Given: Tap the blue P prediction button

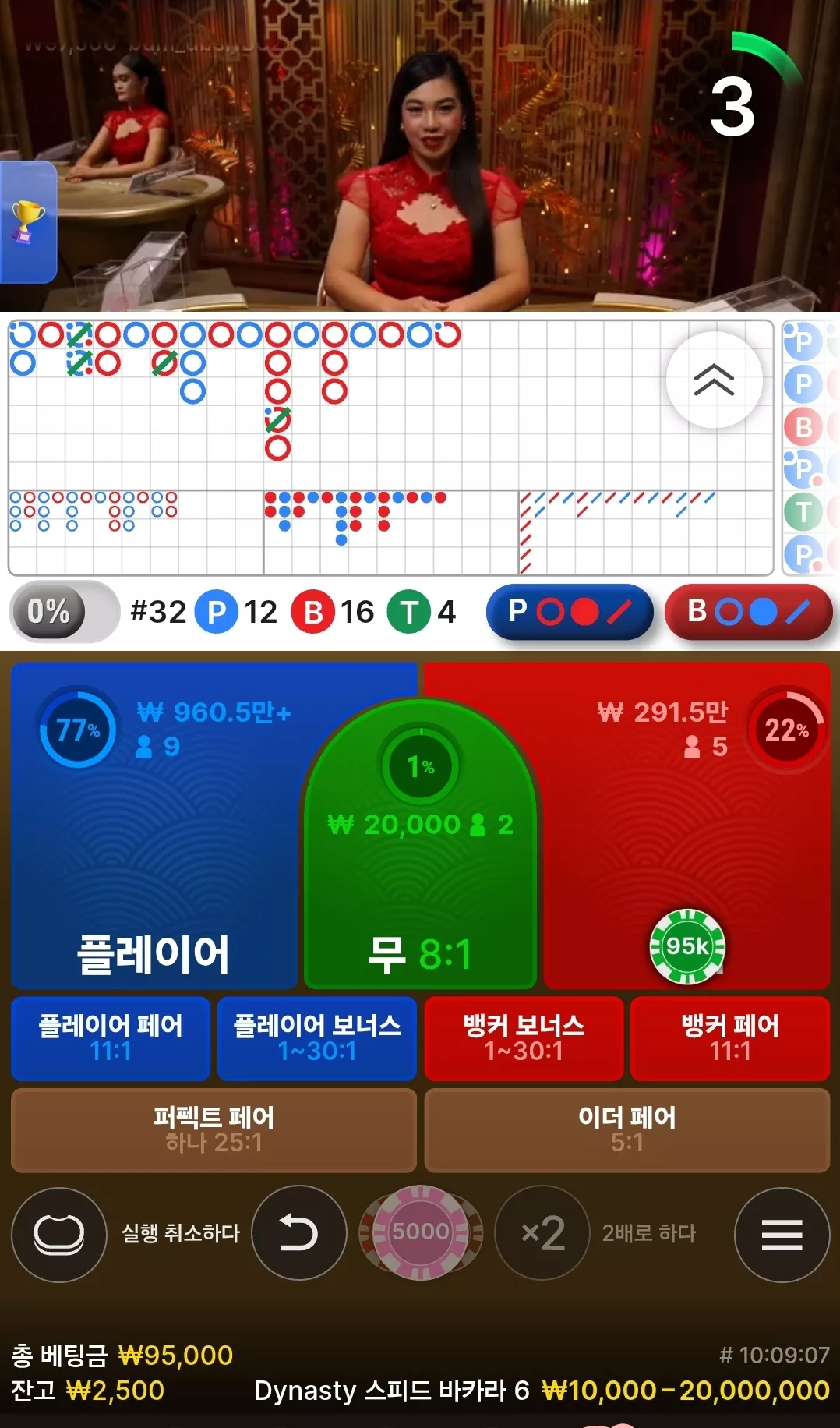Looking at the screenshot, I should tap(570, 612).
